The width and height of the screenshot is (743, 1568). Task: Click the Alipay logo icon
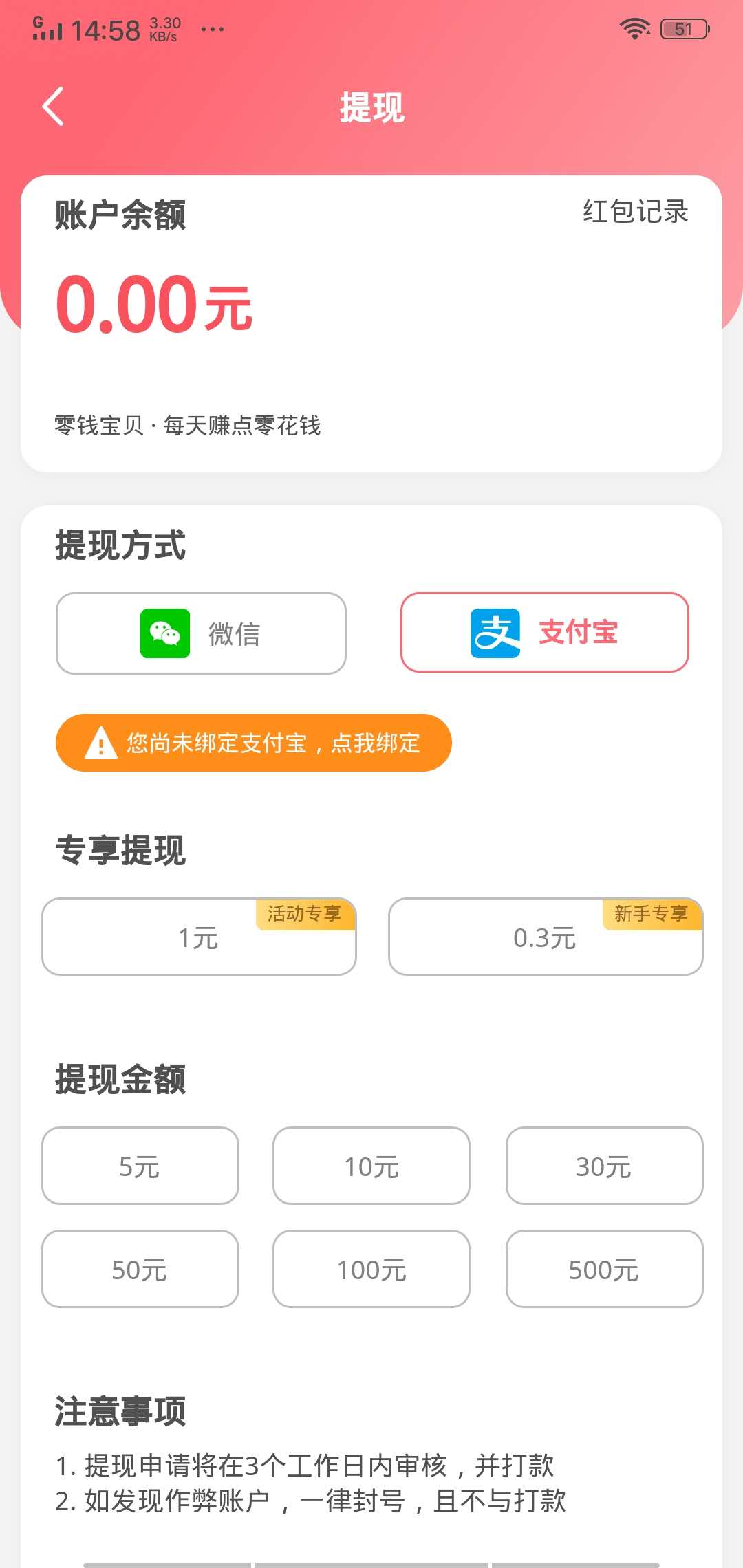497,633
